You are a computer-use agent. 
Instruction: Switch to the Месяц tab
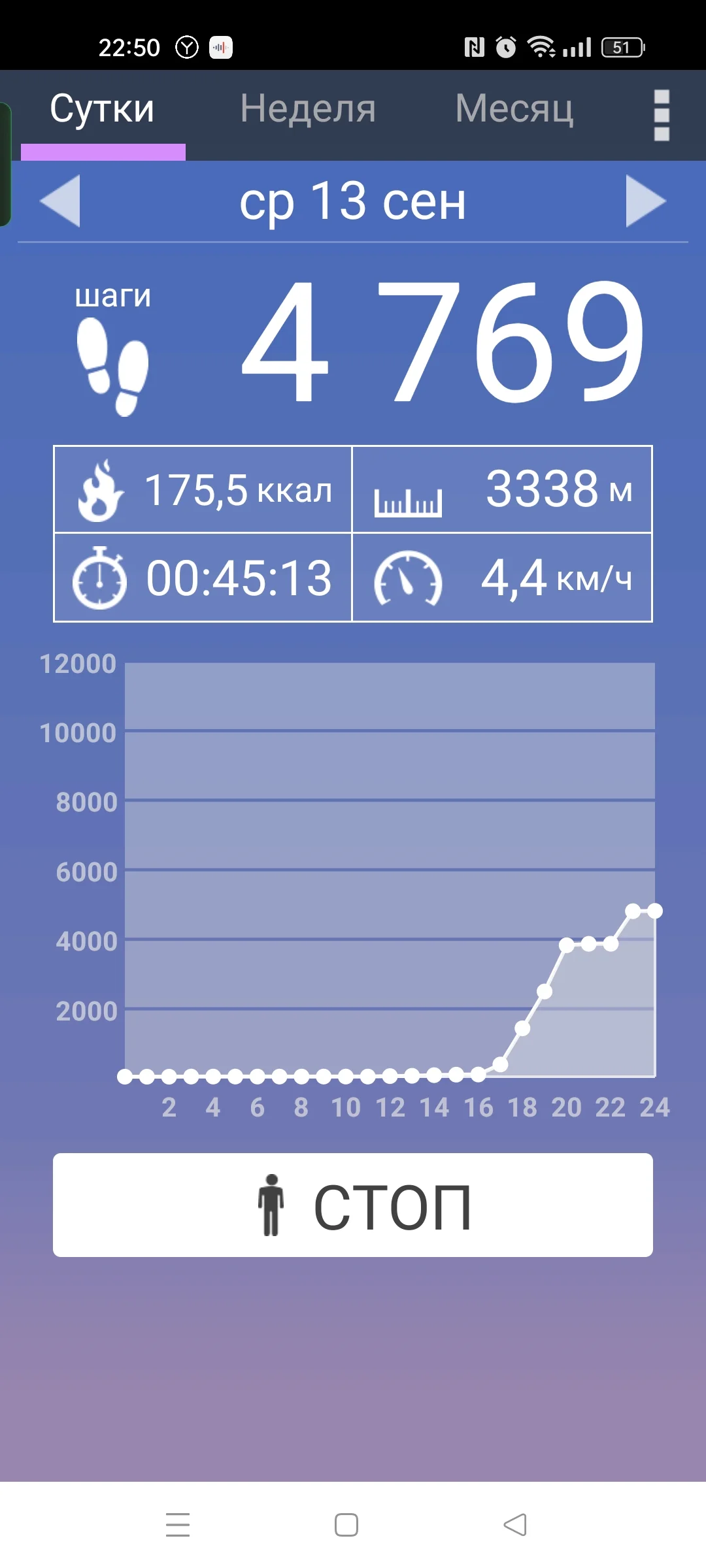[x=514, y=108]
